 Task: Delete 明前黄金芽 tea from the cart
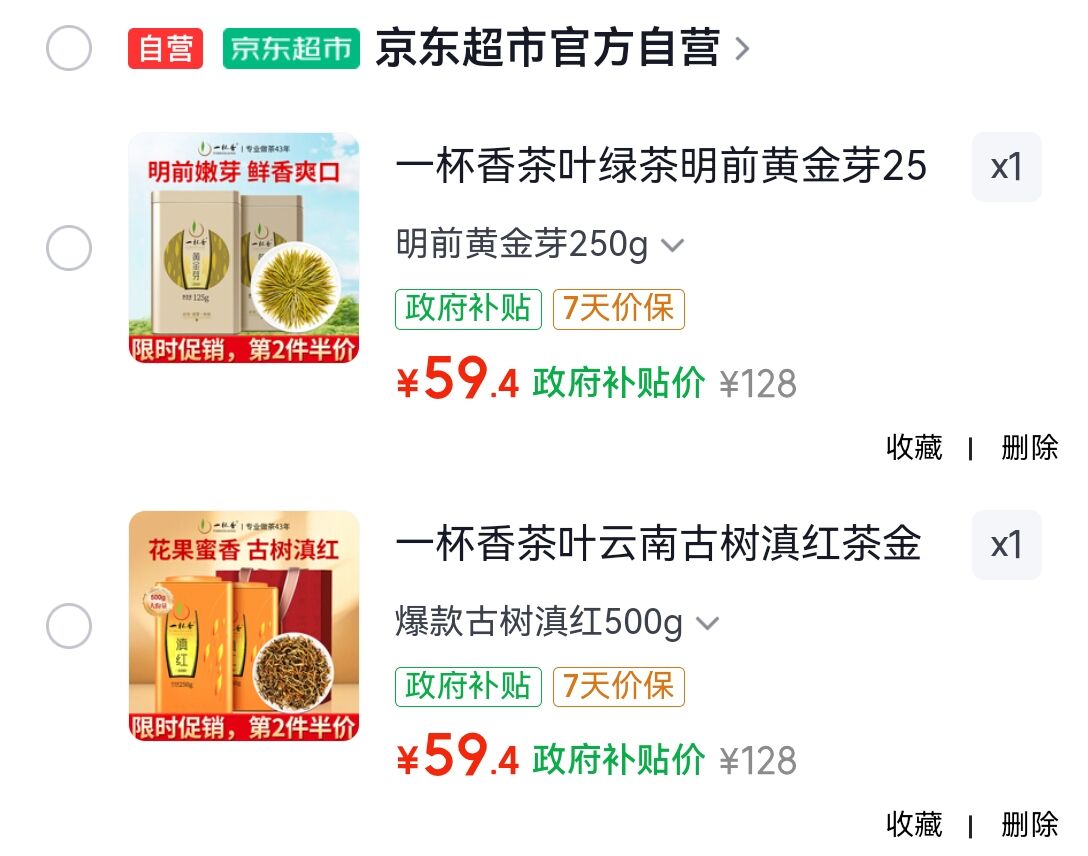(1029, 447)
